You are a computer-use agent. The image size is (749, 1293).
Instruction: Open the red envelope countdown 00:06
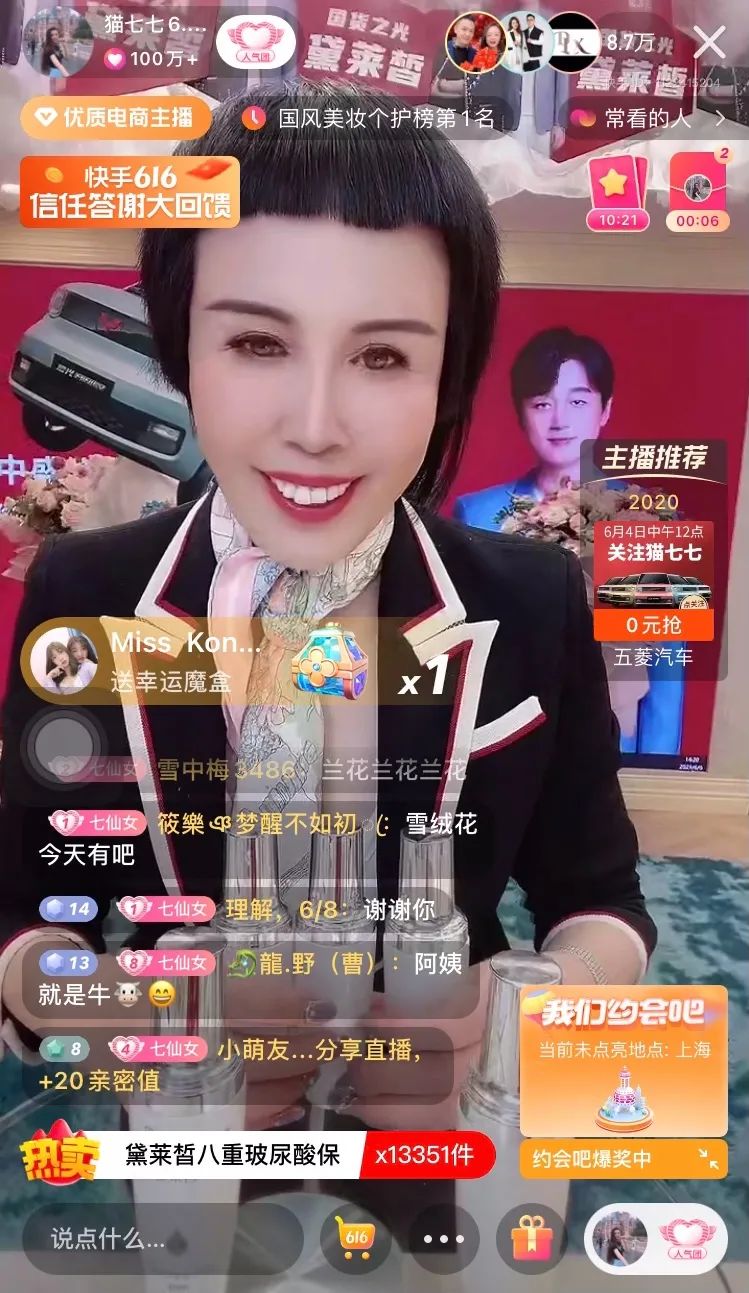(697, 191)
